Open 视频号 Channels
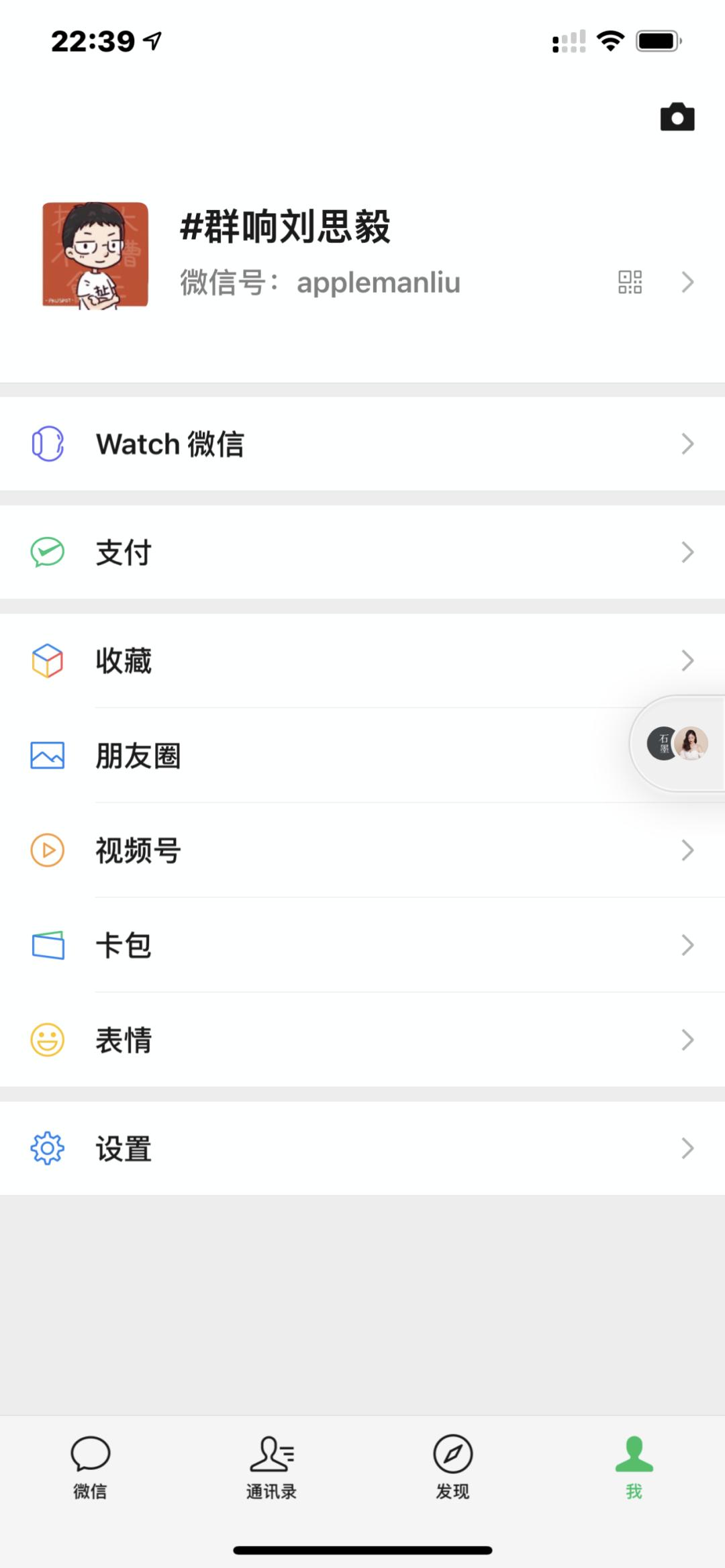The image size is (725, 1568). click(x=362, y=850)
